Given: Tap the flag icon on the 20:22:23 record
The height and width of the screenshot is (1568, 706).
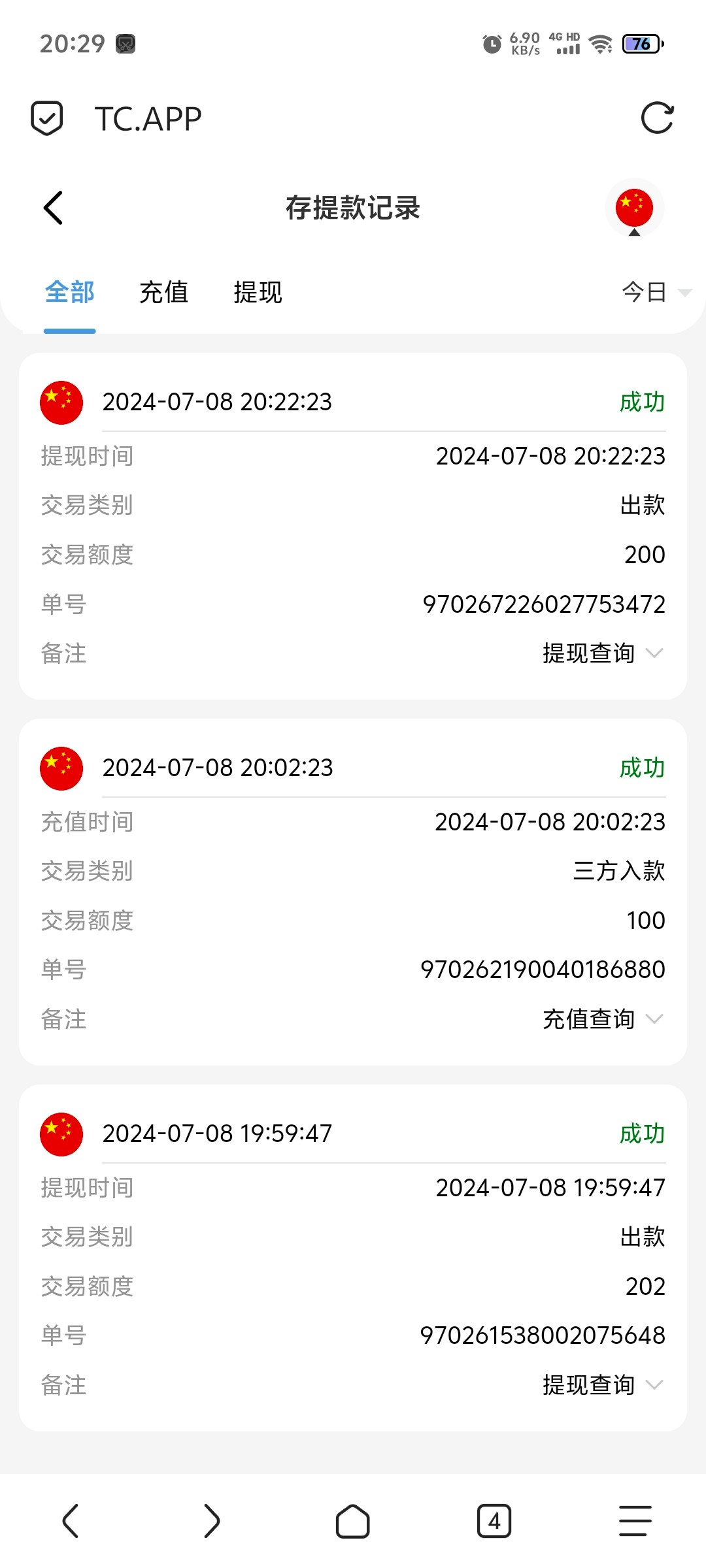Looking at the screenshot, I should click(x=61, y=402).
